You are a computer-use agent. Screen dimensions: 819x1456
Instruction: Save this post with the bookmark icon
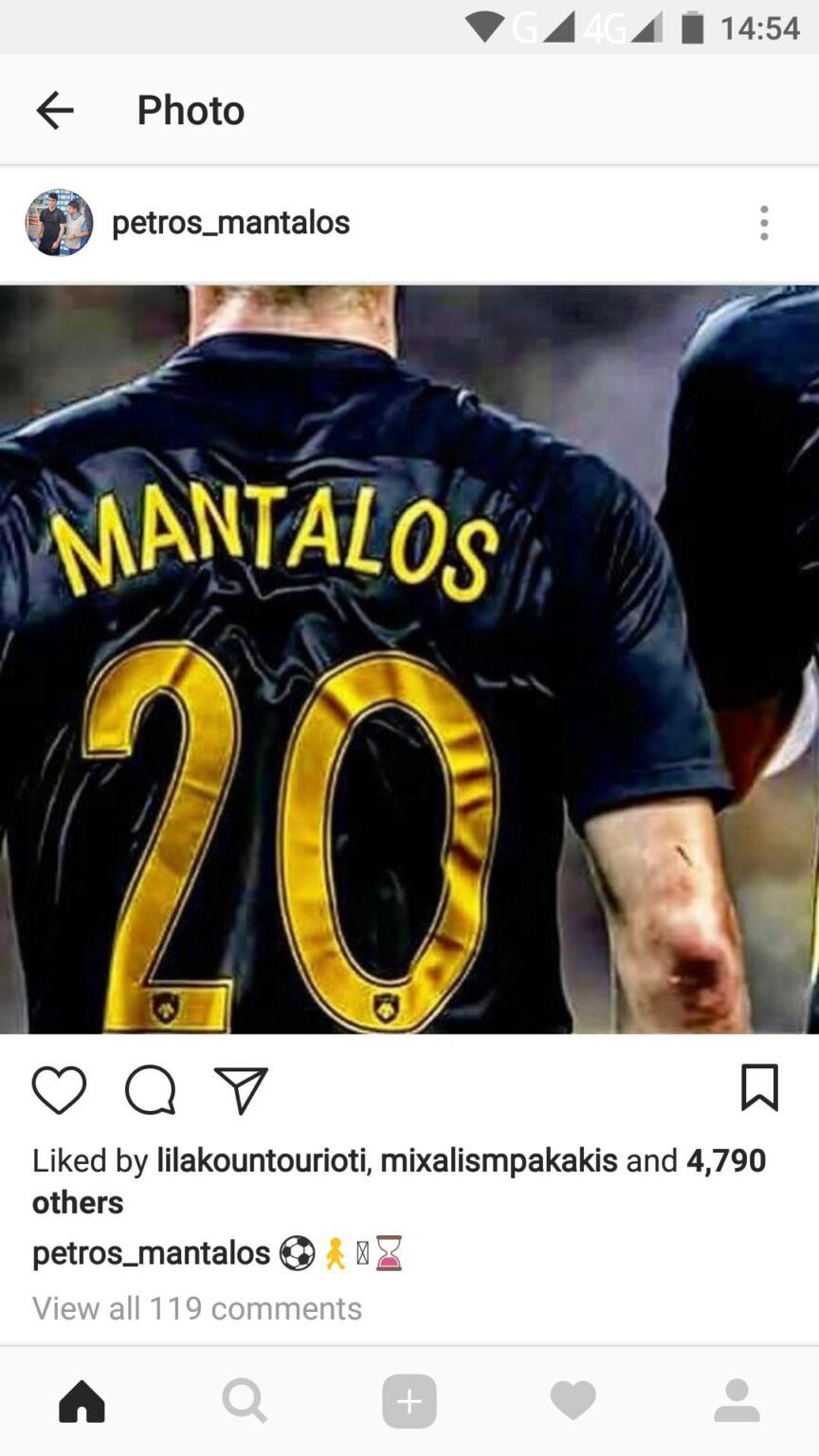click(759, 1087)
